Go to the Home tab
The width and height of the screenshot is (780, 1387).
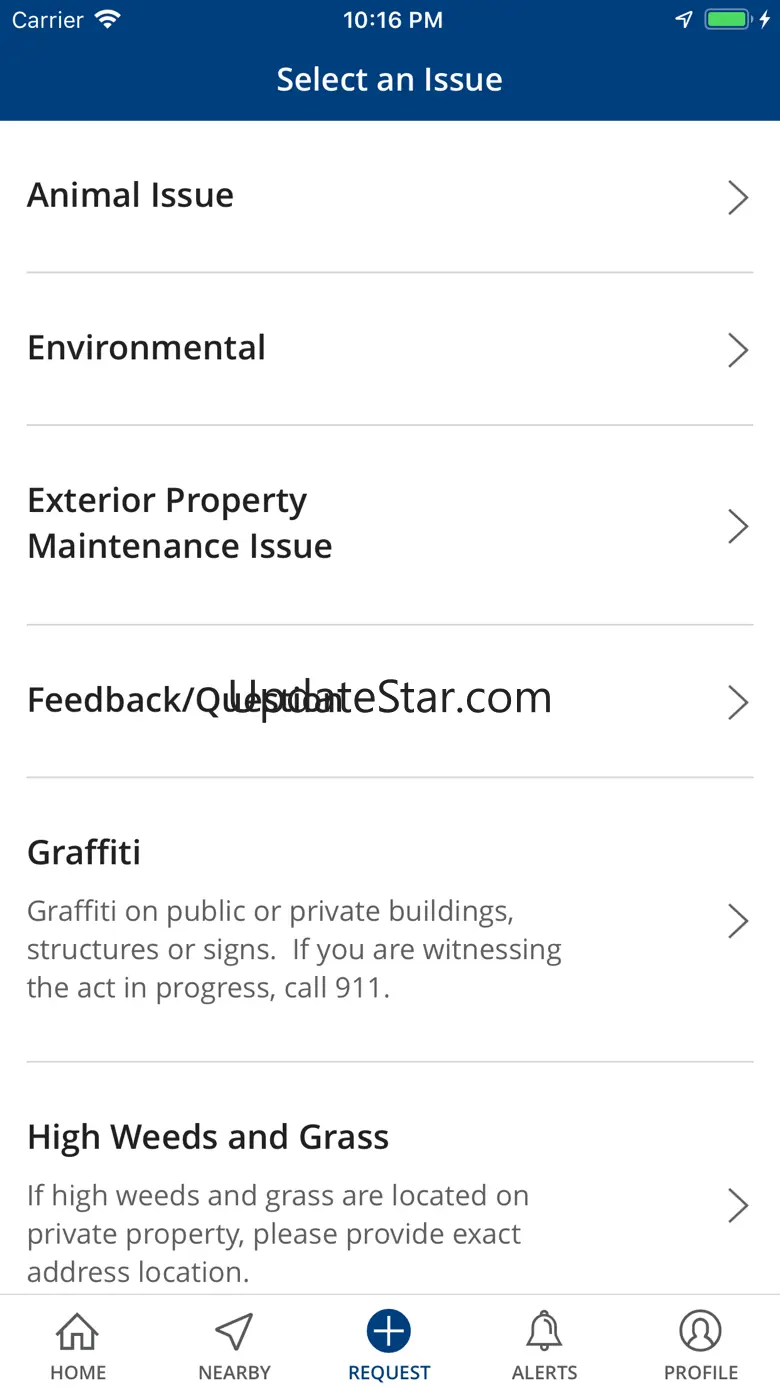click(x=78, y=1345)
